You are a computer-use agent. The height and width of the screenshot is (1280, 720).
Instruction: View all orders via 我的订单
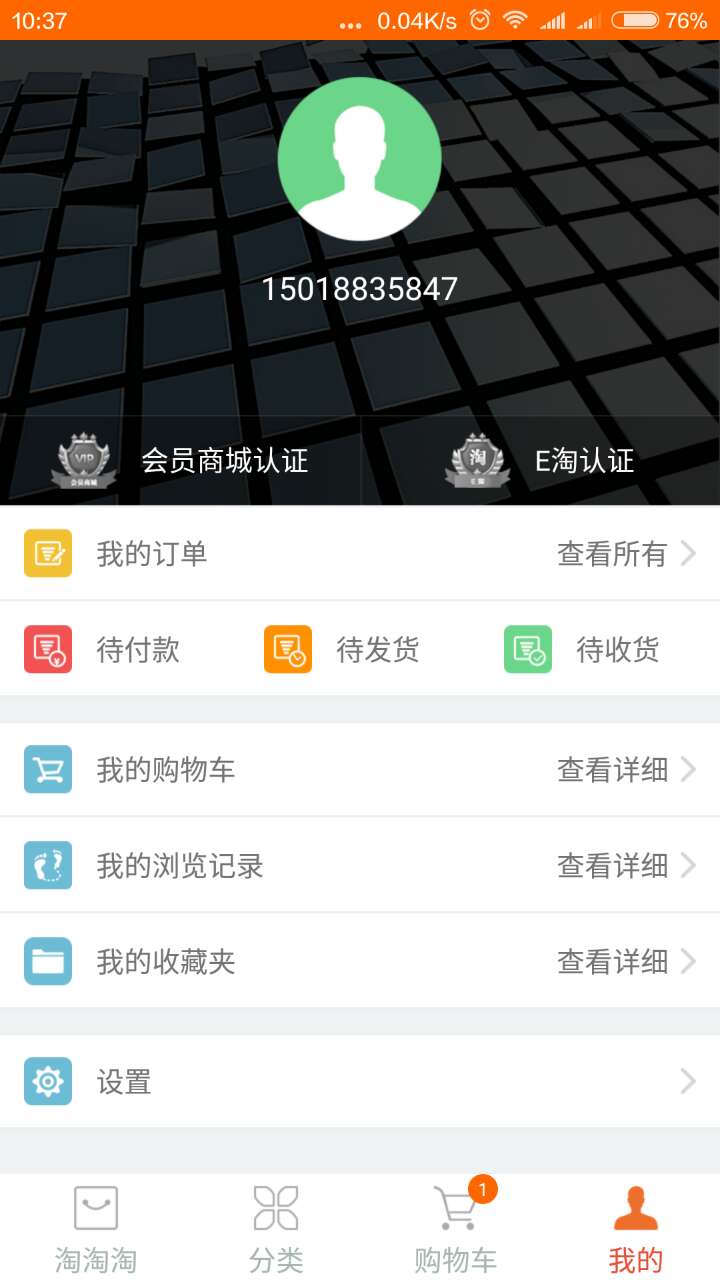[x=360, y=553]
